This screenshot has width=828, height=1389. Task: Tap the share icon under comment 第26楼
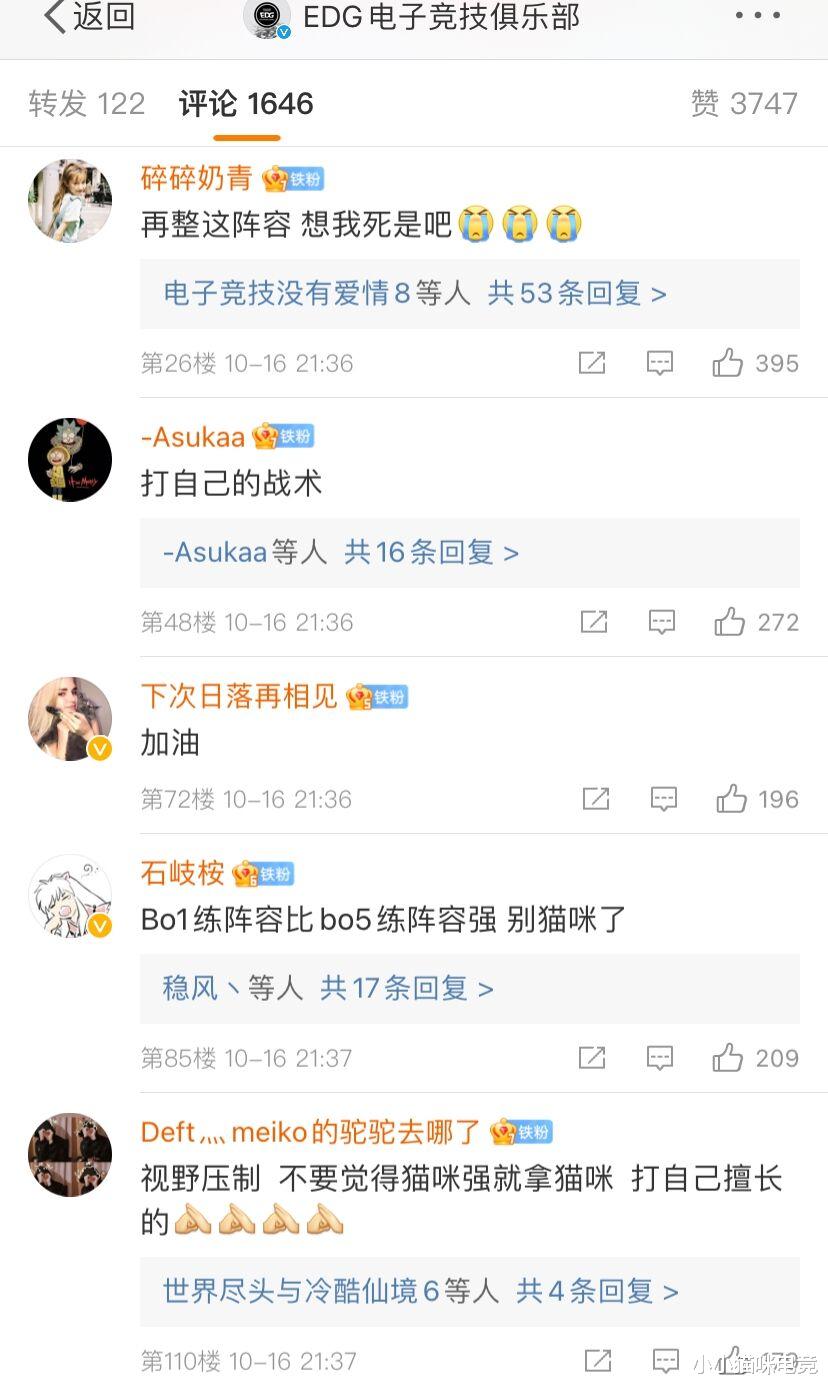pyautogui.click(x=592, y=363)
